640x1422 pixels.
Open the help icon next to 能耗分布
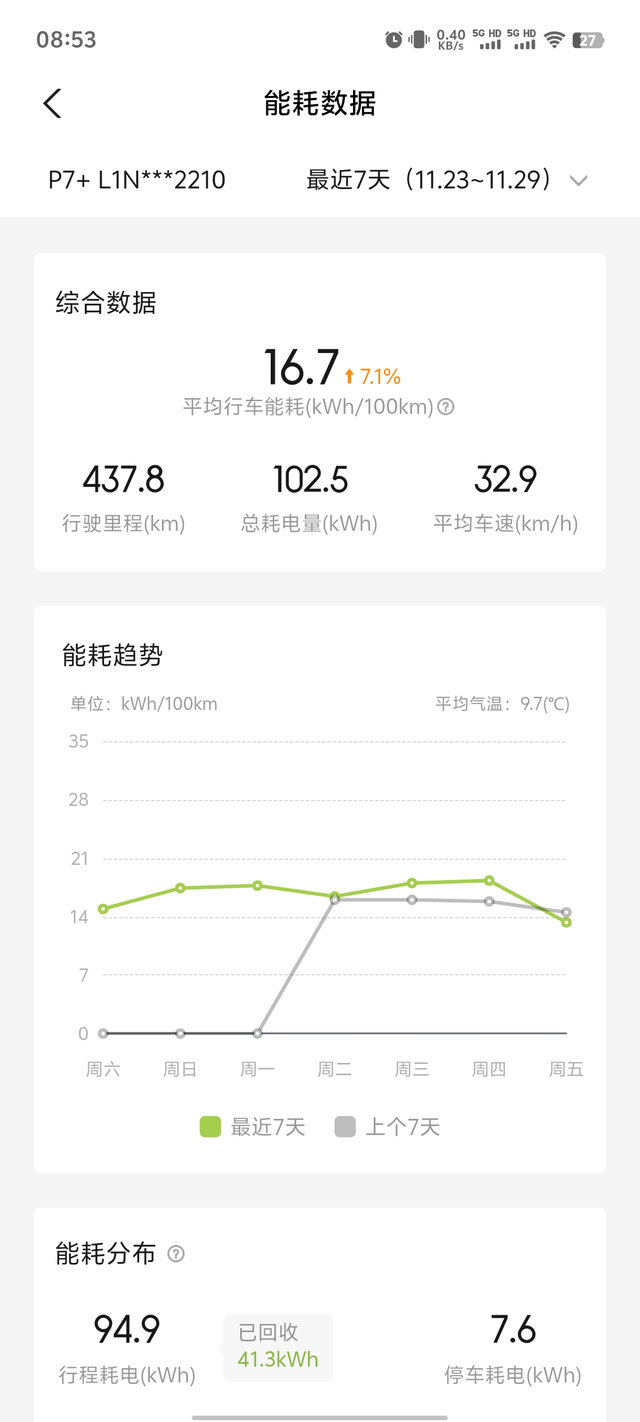coord(176,1253)
